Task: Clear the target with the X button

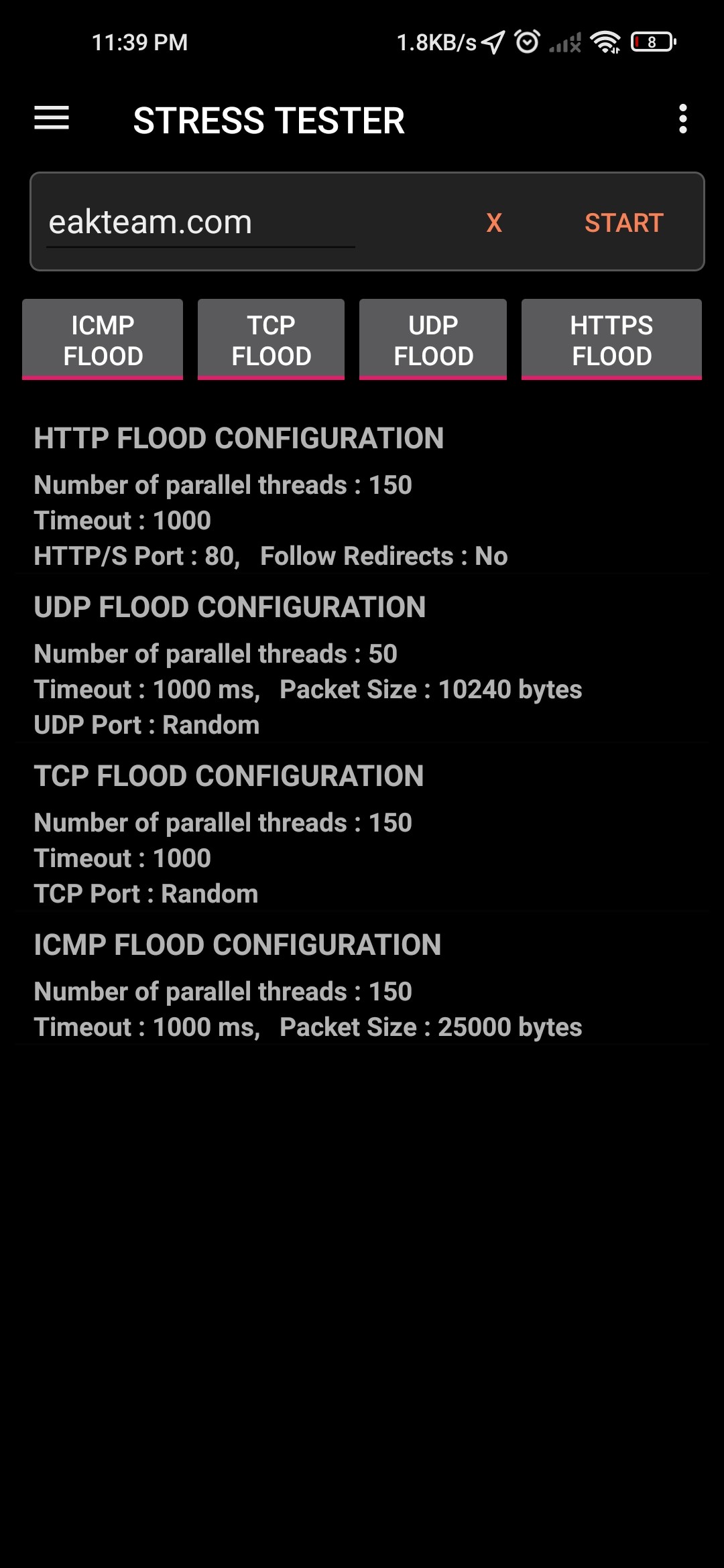Action: click(x=494, y=223)
